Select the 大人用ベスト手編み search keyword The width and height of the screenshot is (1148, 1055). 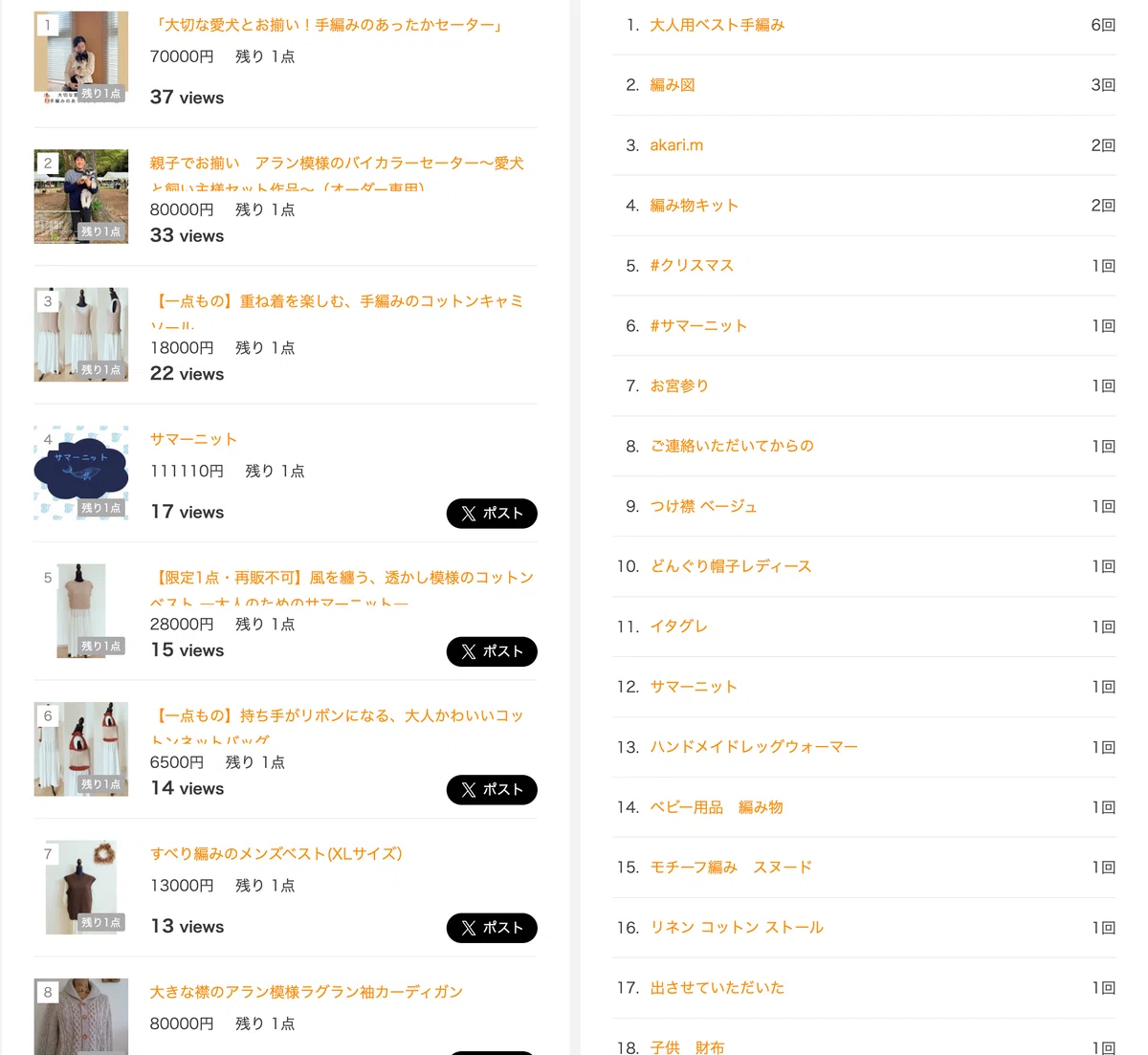pyautogui.click(x=717, y=25)
